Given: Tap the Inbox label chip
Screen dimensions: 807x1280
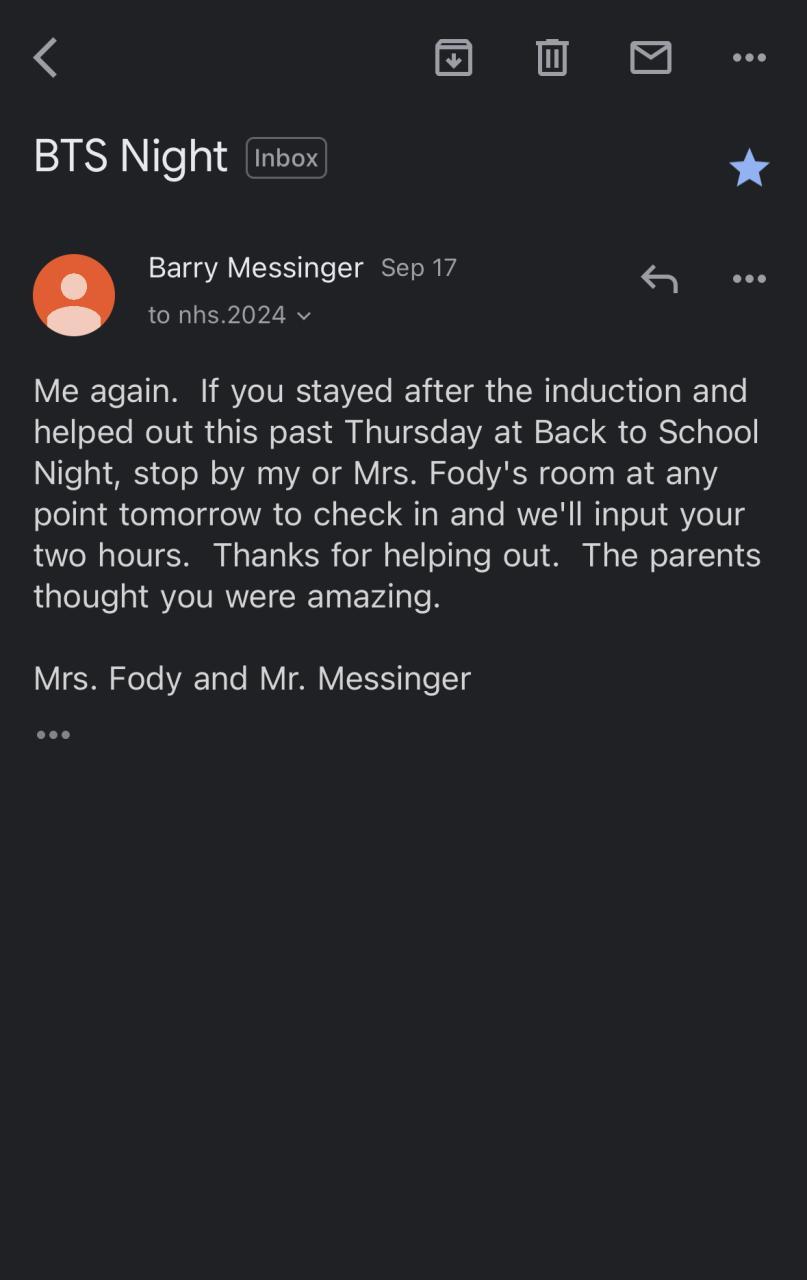Looking at the screenshot, I should pyautogui.click(x=286, y=158).
